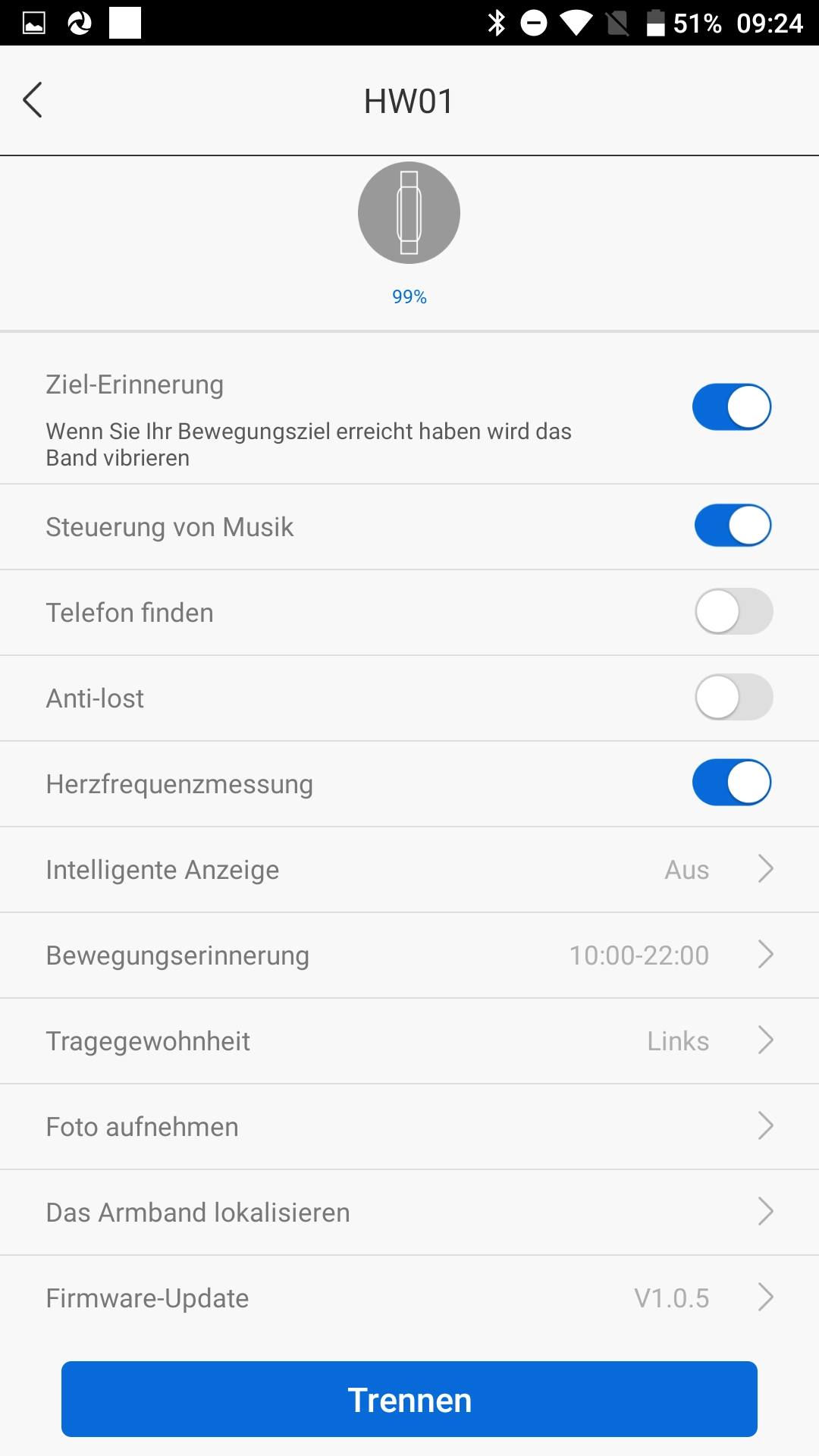Image resolution: width=819 pixels, height=1456 pixels.
Task: Turn on Anti-lost
Action: pyautogui.click(x=734, y=697)
